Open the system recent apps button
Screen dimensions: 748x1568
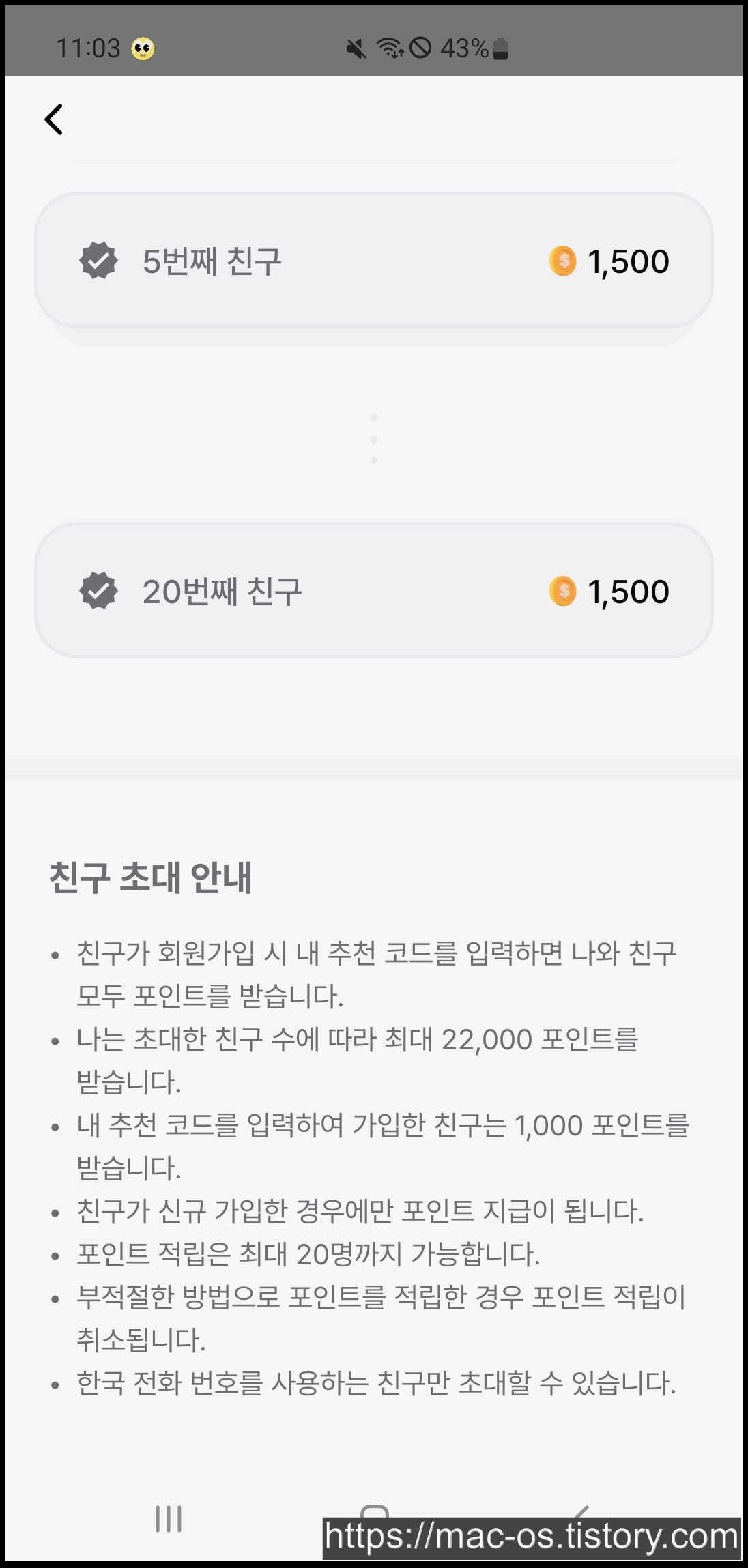coord(169,1518)
